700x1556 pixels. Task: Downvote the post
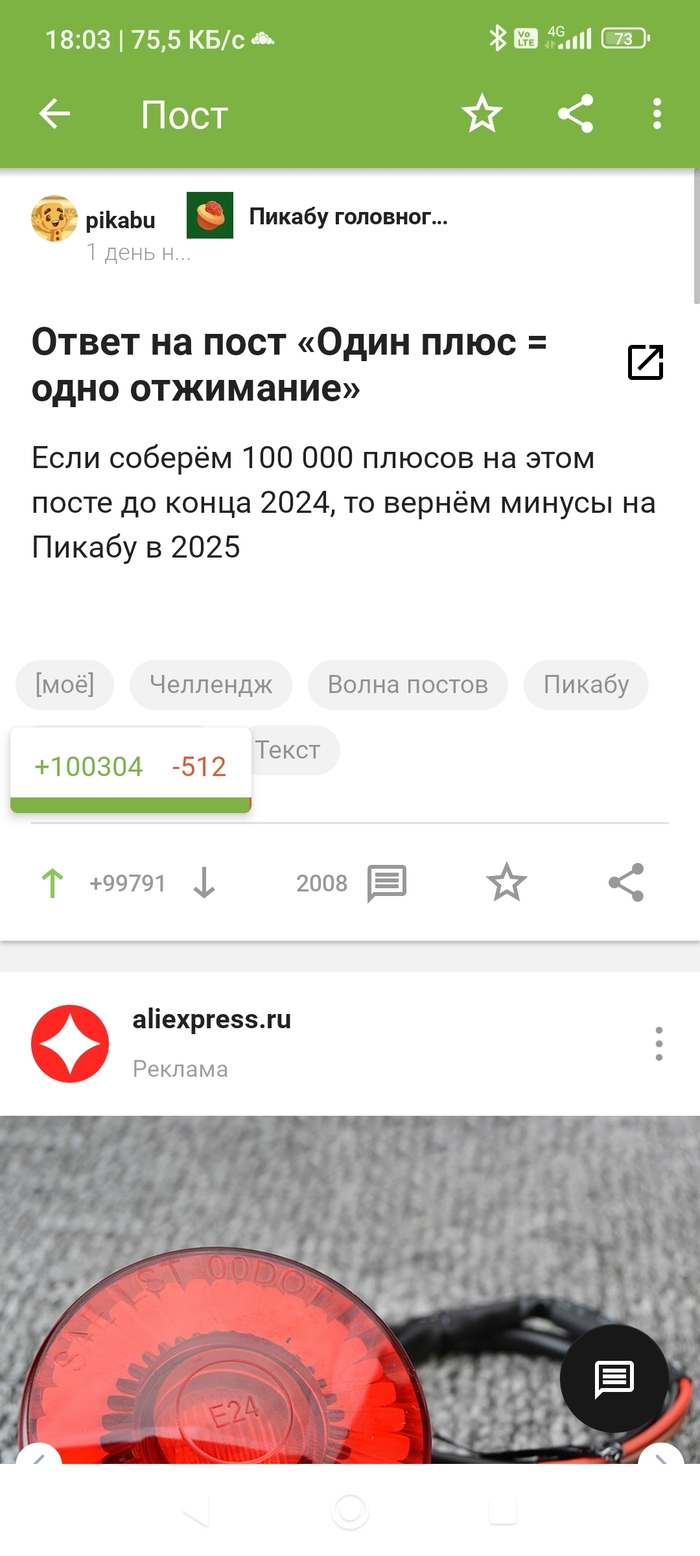(204, 883)
